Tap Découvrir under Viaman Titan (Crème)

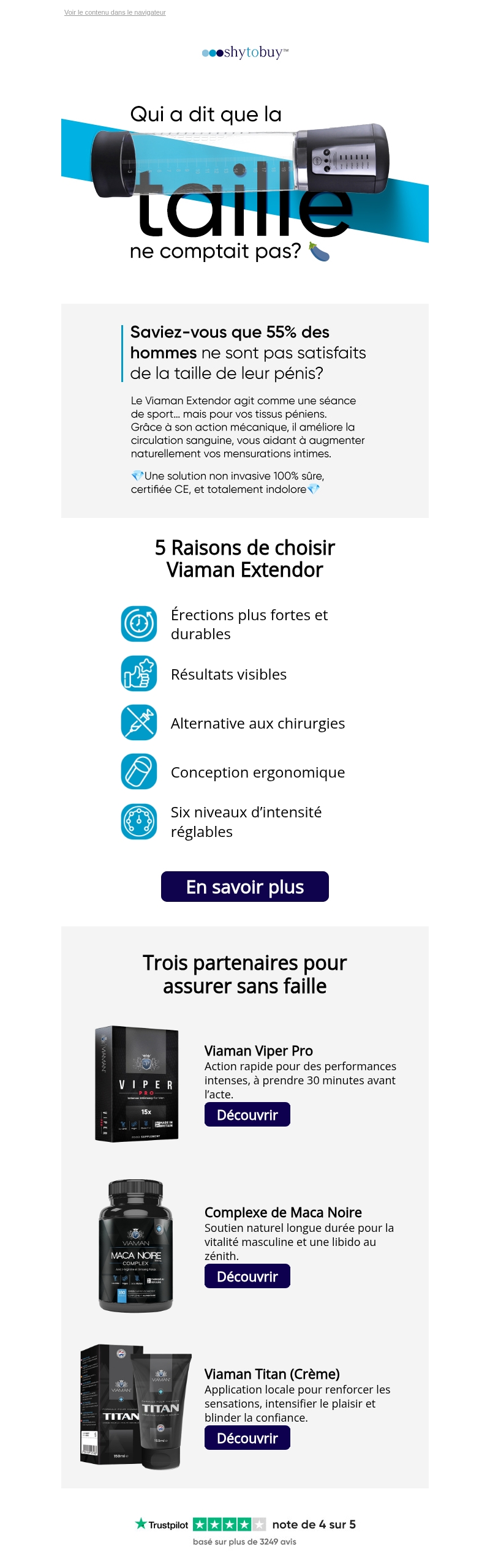point(247,1438)
